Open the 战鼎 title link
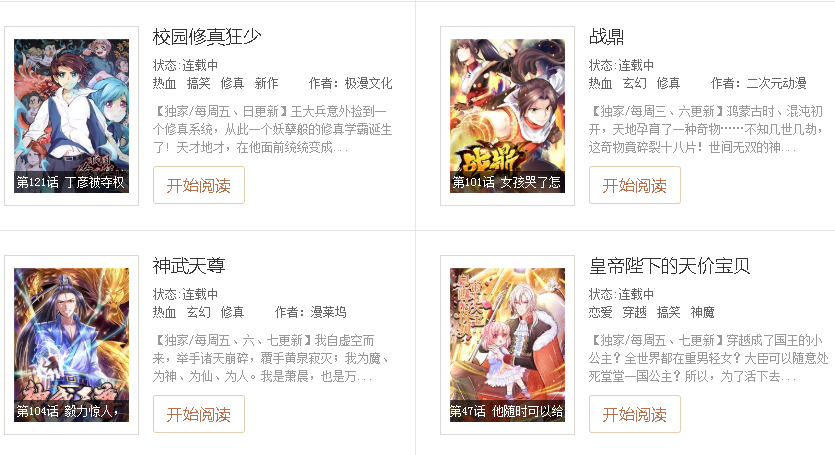Image resolution: width=835 pixels, height=455 pixels. pyautogui.click(x=606, y=37)
